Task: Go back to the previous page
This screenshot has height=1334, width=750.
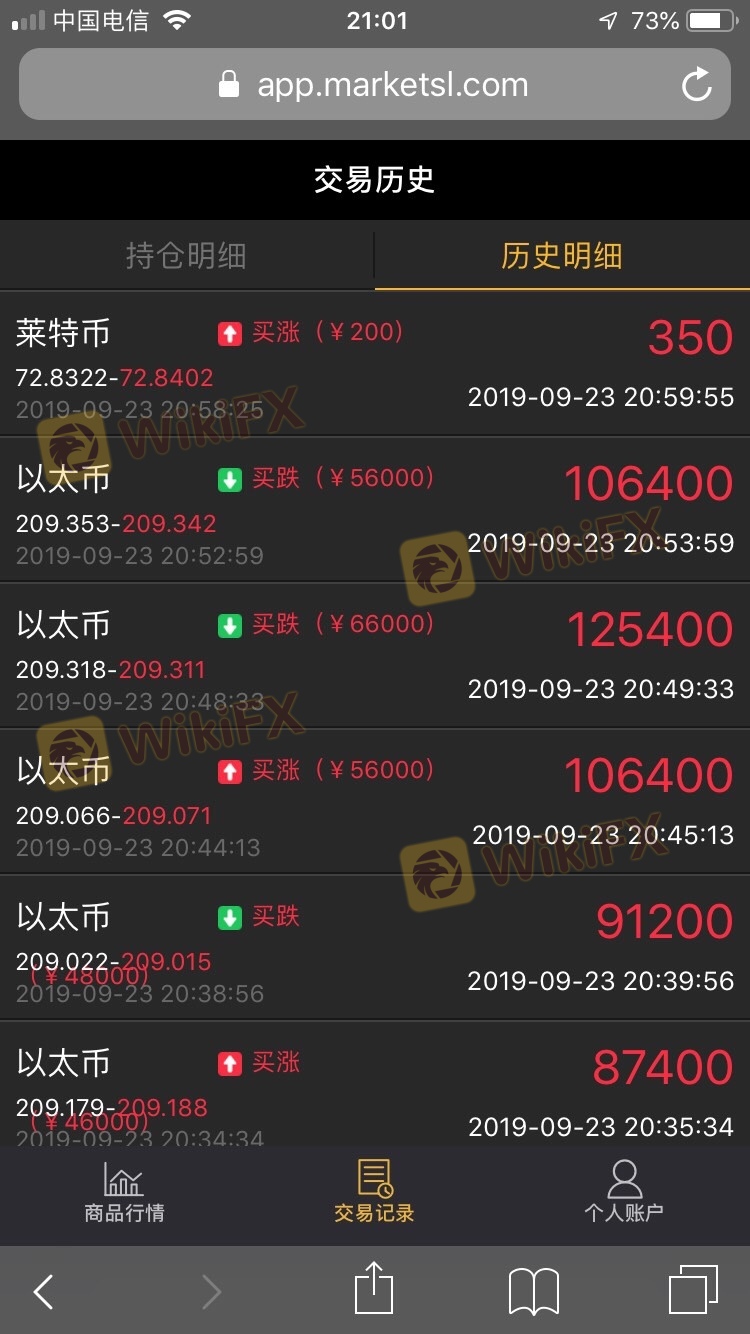Action: pos(43,1292)
